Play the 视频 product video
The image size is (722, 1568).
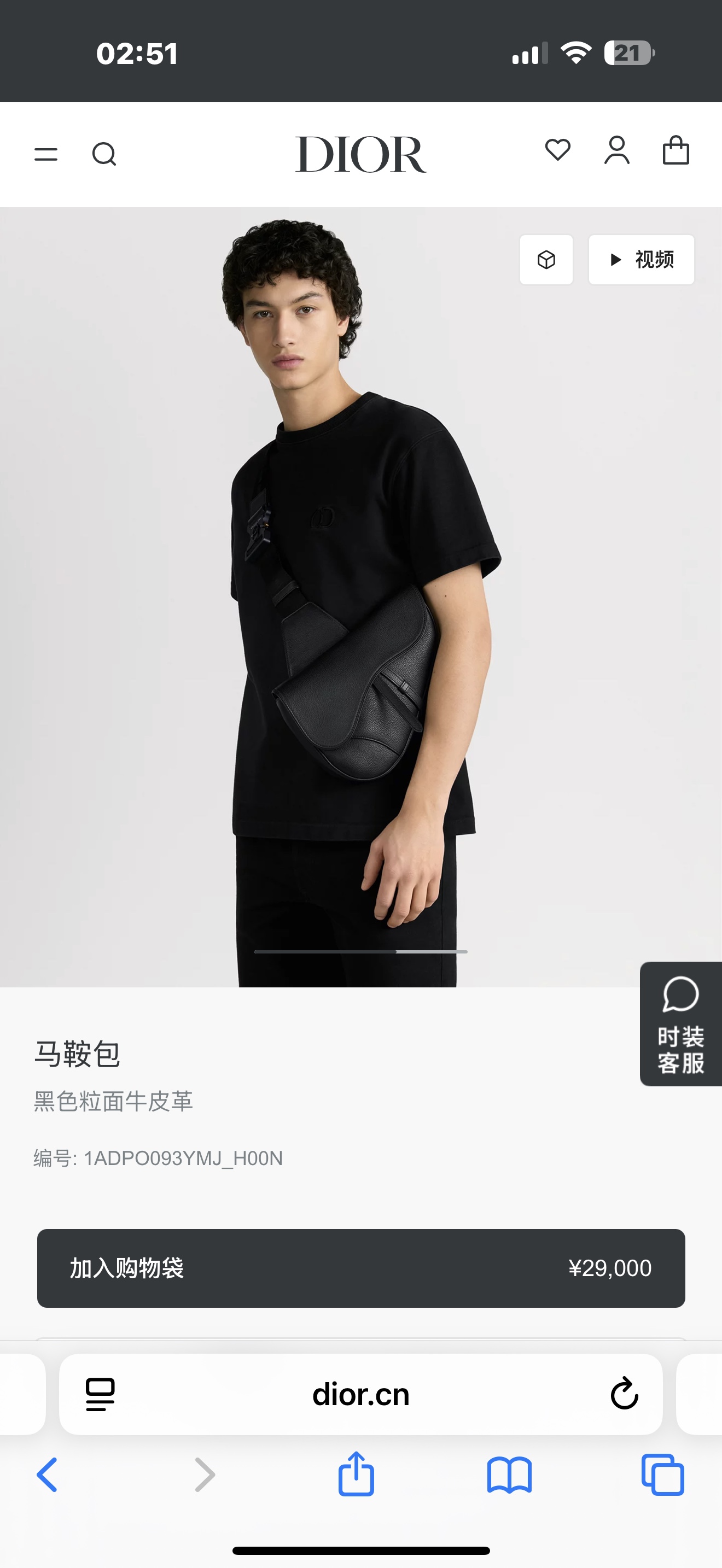[641, 260]
